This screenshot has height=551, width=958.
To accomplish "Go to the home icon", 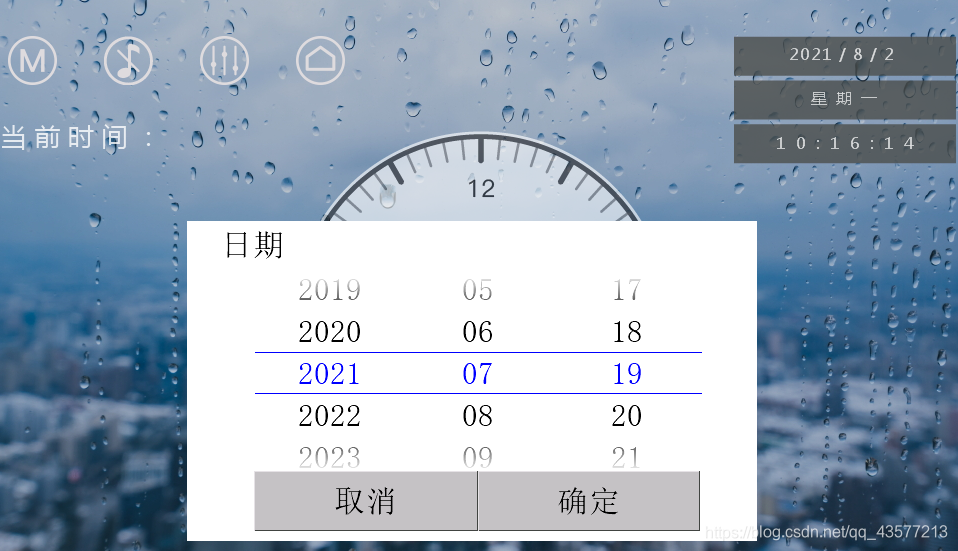I will (x=320, y=61).
